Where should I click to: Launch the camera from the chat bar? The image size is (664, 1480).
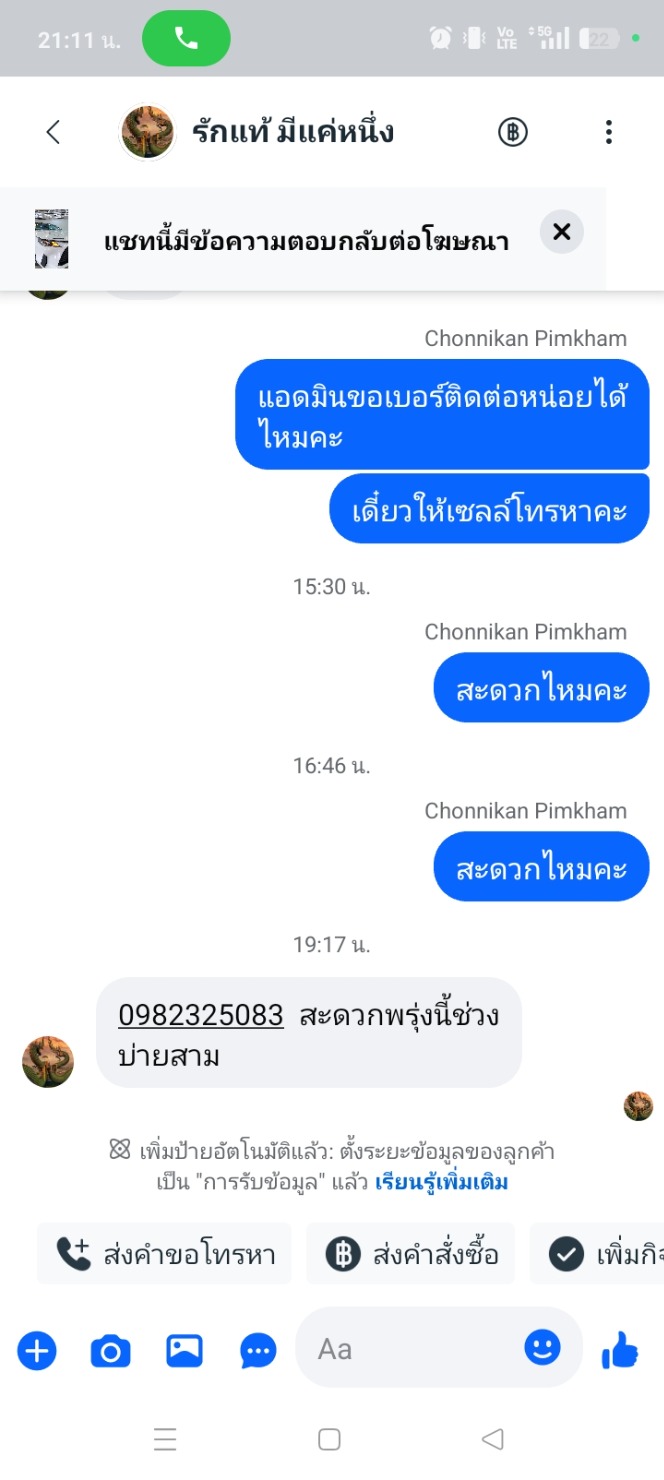tap(110, 1352)
